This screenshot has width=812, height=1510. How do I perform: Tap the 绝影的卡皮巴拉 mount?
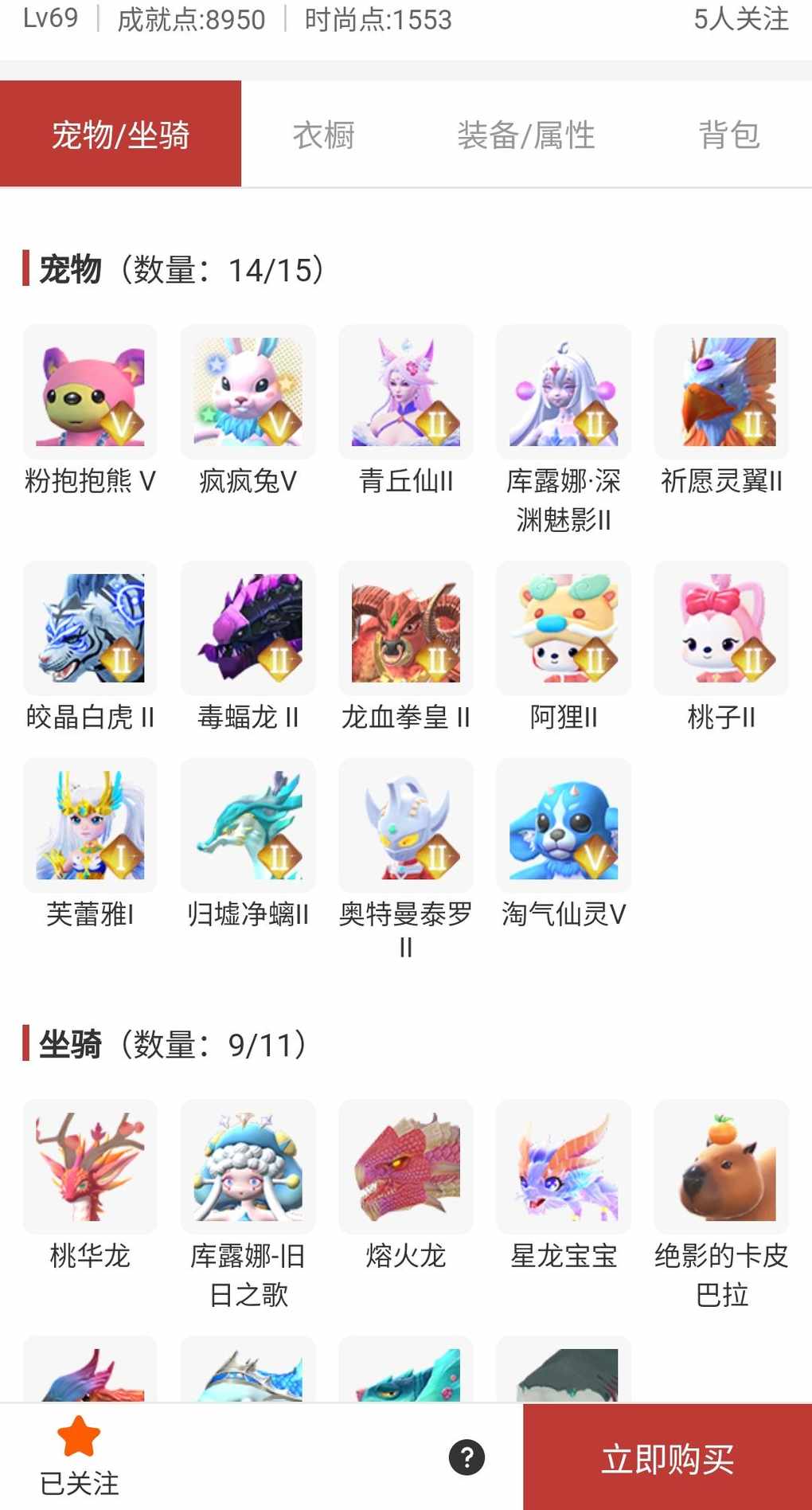(721, 1167)
